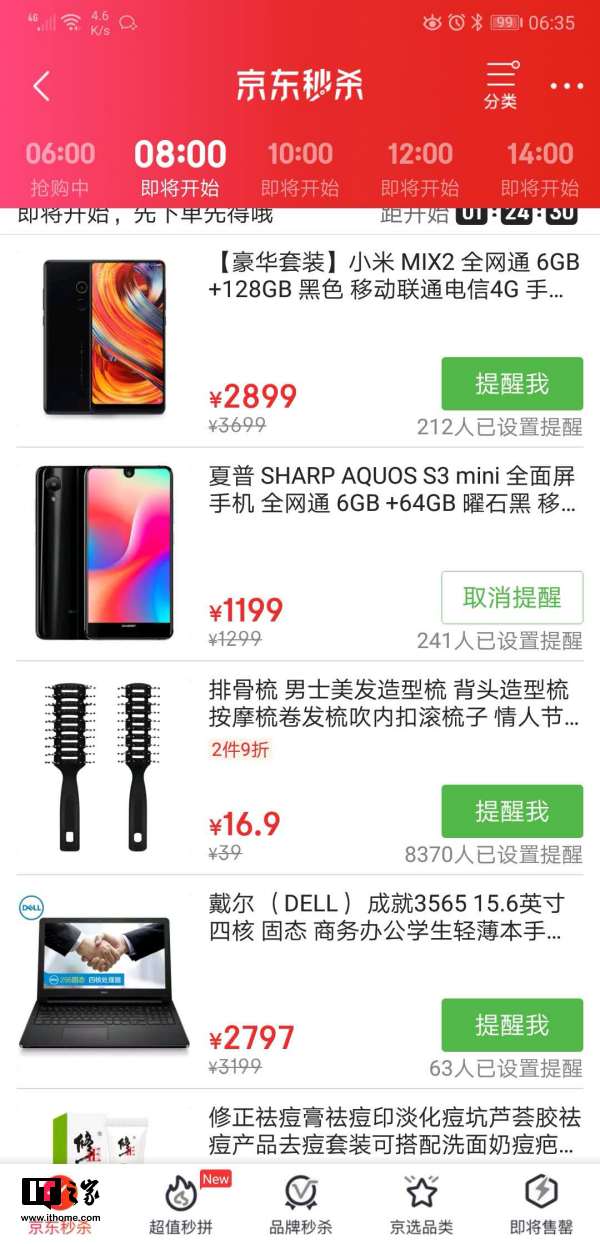Open the 夏普 SHARP AQUOS S3 mini listing

[x=394, y=490]
